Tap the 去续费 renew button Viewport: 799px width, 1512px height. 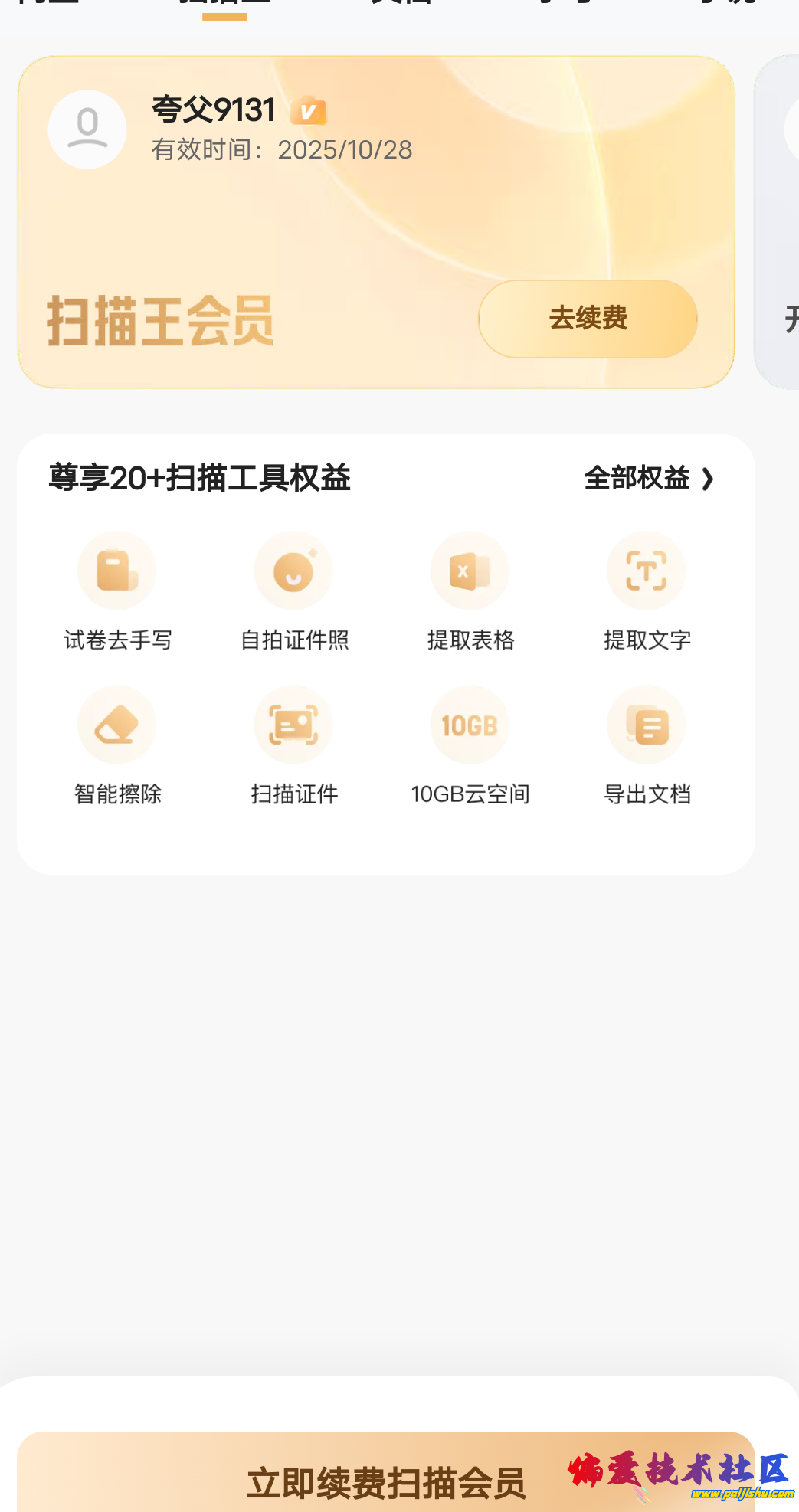click(588, 319)
